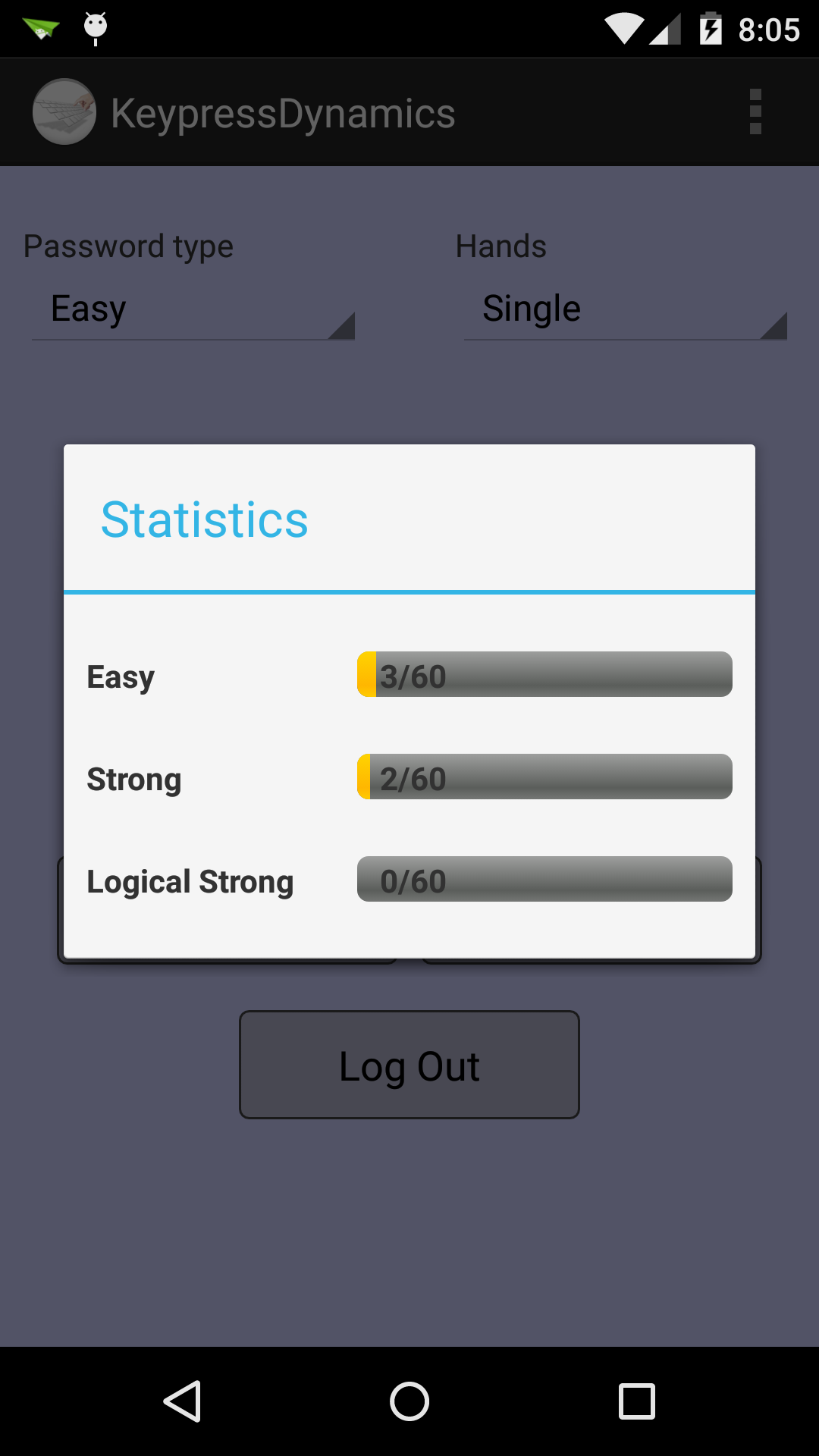Open the overflow menu
The width and height of the screenshot is (819, 1456).
tap(755, 112)
